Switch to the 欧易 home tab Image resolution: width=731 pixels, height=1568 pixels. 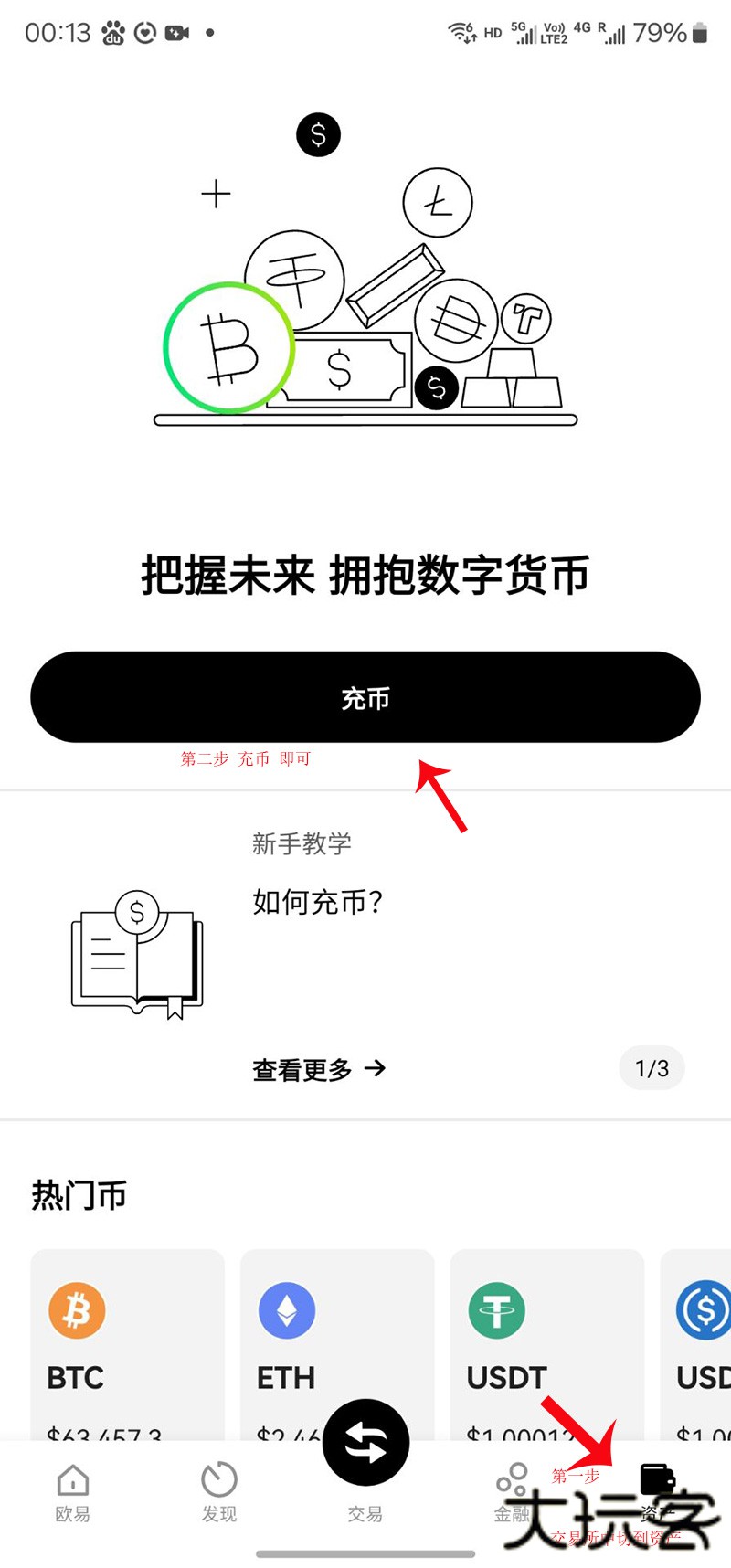pyautogui.click(x=73, y=1493)
